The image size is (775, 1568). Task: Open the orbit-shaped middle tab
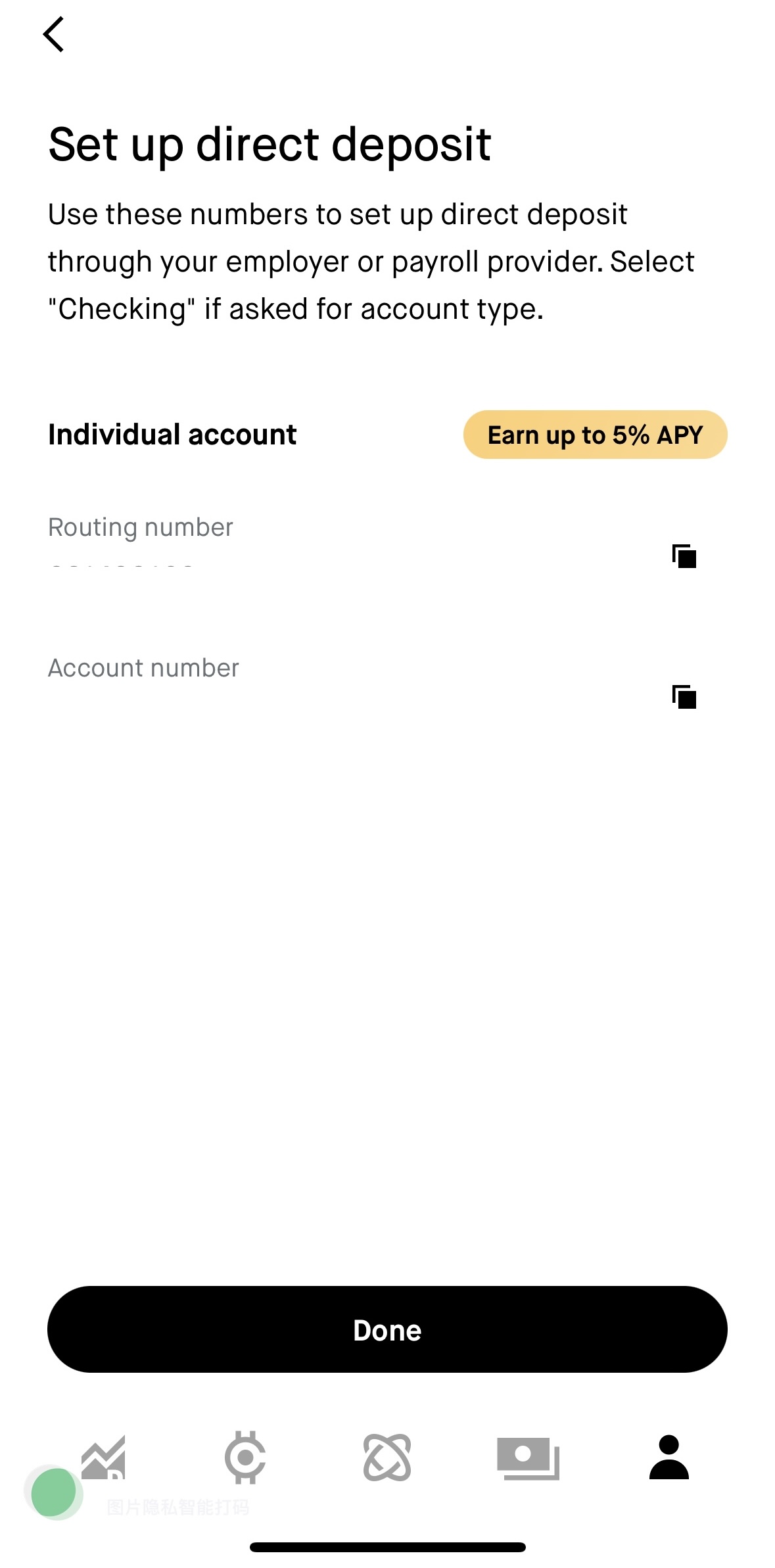(387, 1458)
